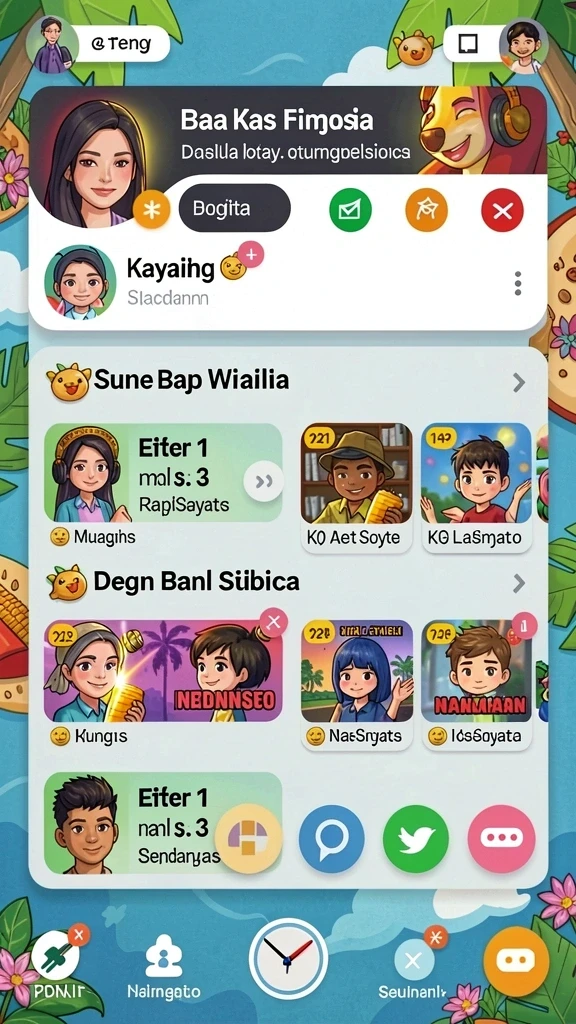Tap the orange star button
Image resolution: width=576 pixels, height=1024 pixels.
[x=426, y=210]
